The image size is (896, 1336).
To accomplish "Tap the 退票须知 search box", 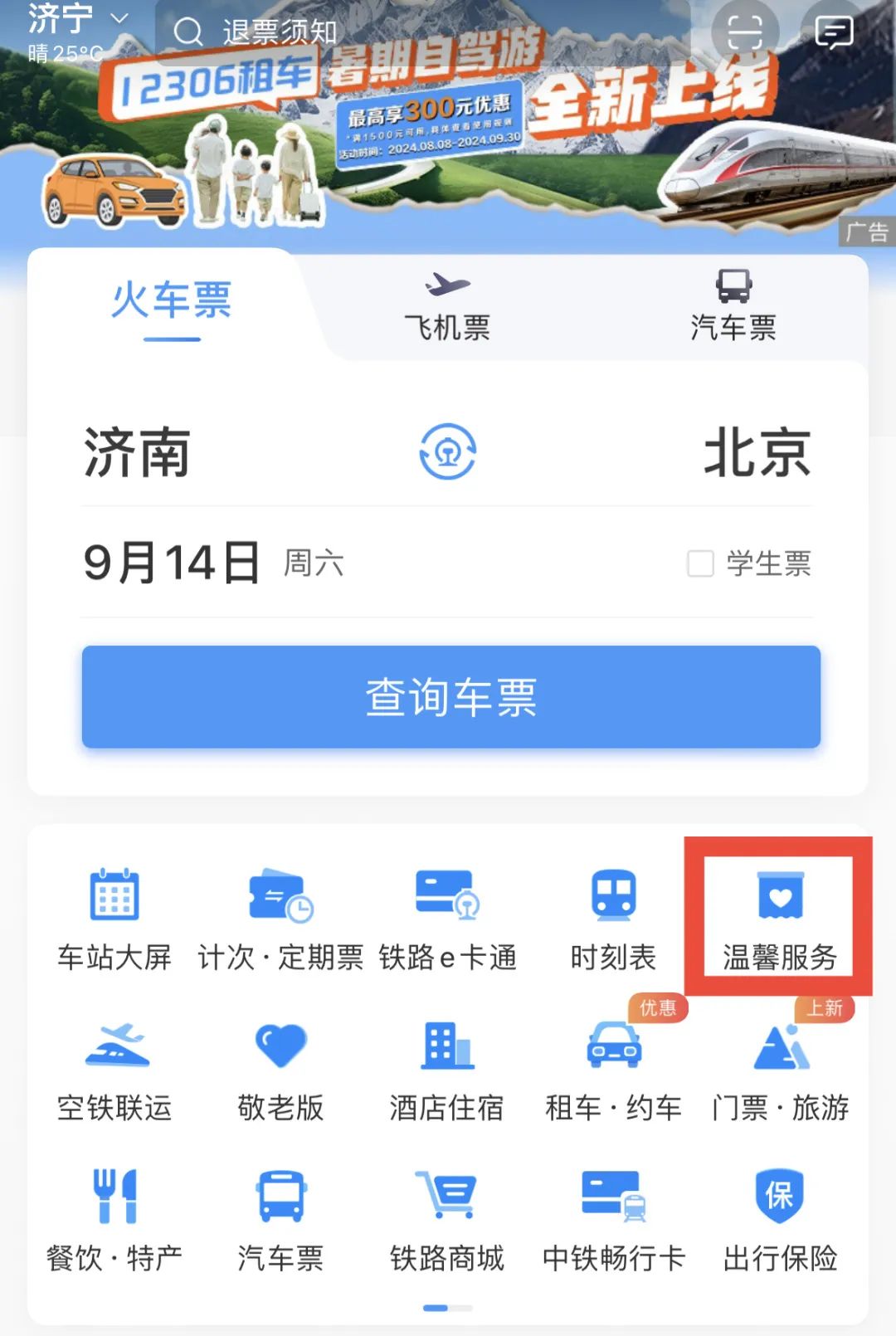I will [x=415, y=33].
